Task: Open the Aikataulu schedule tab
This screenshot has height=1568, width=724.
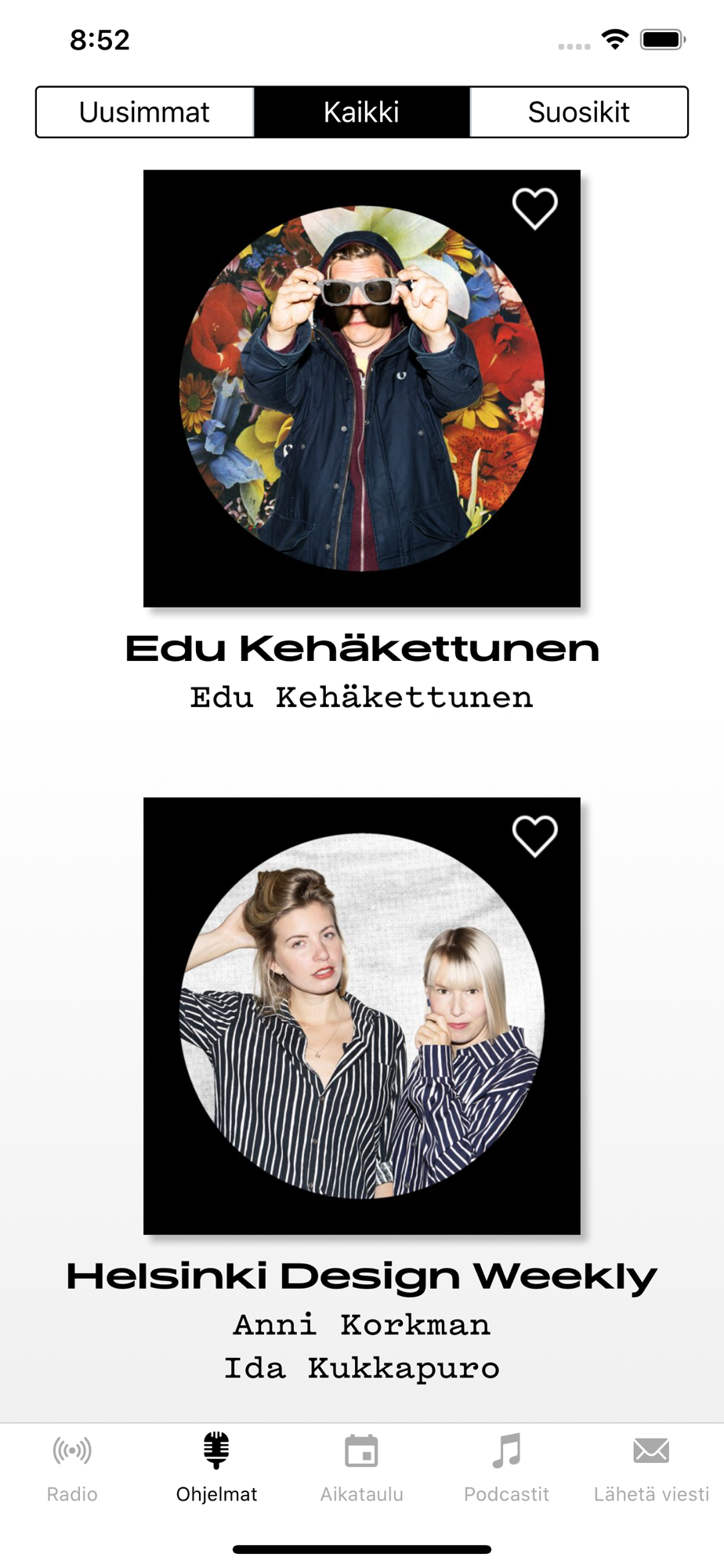Action: pyautogui.click(x=361, y=1468)
